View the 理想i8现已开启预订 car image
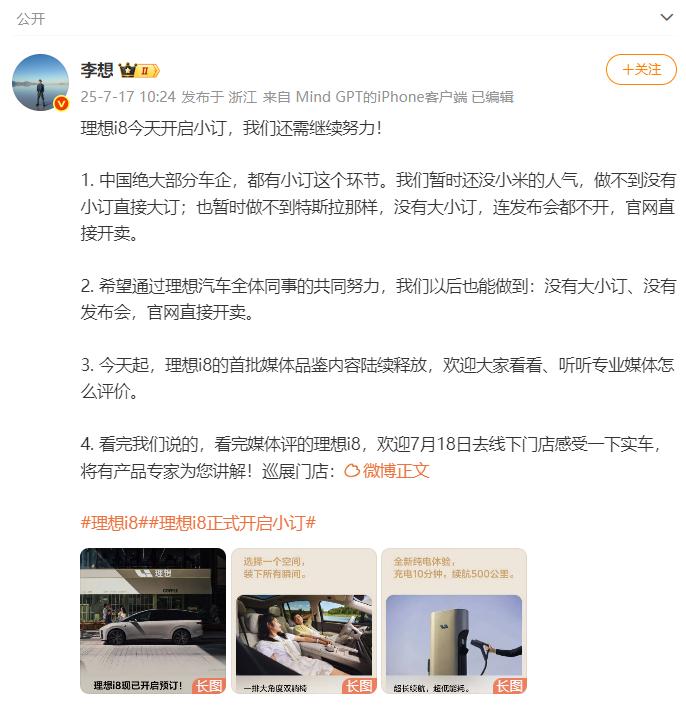This screenshot has height=723, width=686. pos(152,621)
